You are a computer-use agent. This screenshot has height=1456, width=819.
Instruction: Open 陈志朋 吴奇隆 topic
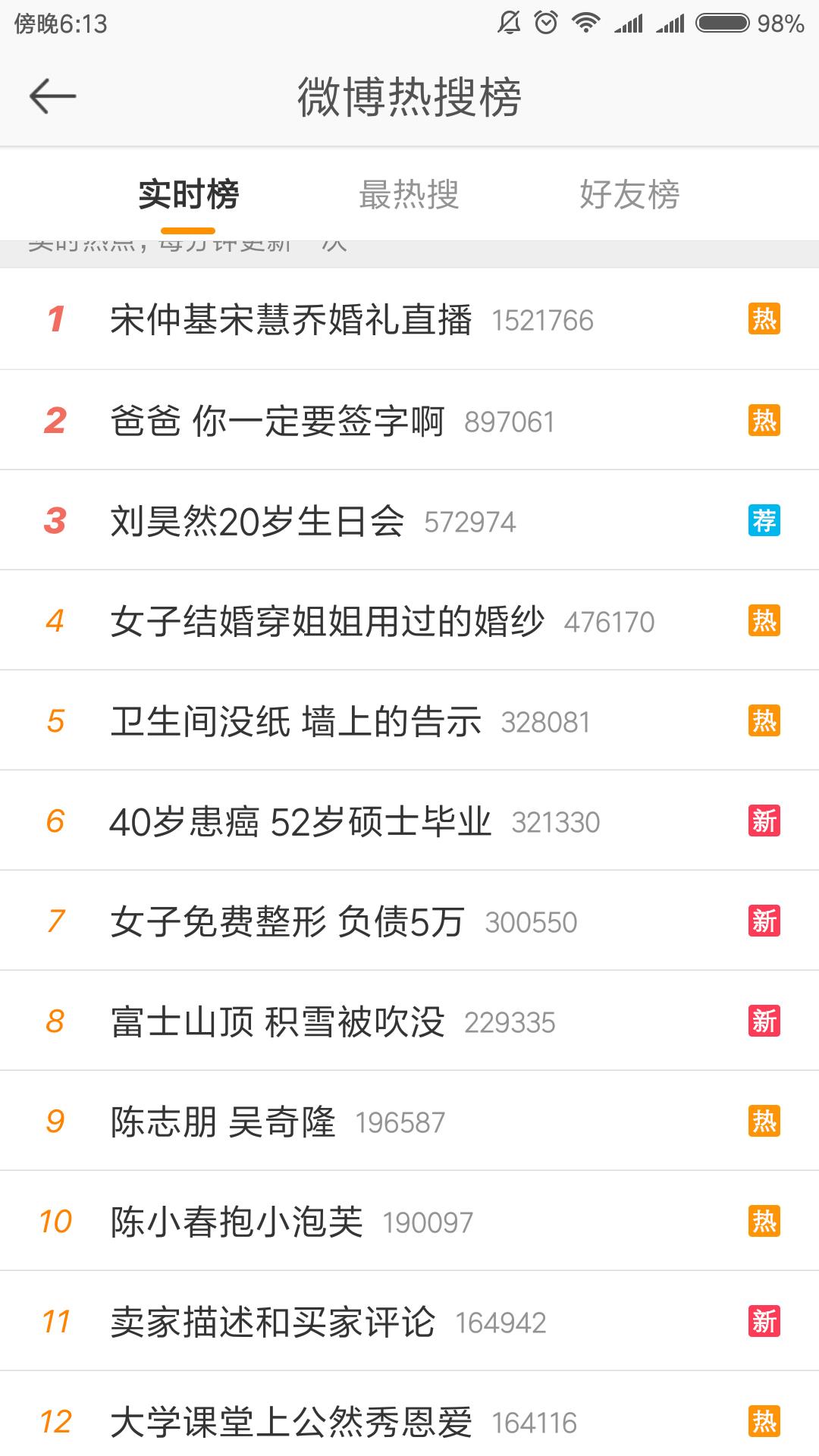click(x=409, y=1121)
